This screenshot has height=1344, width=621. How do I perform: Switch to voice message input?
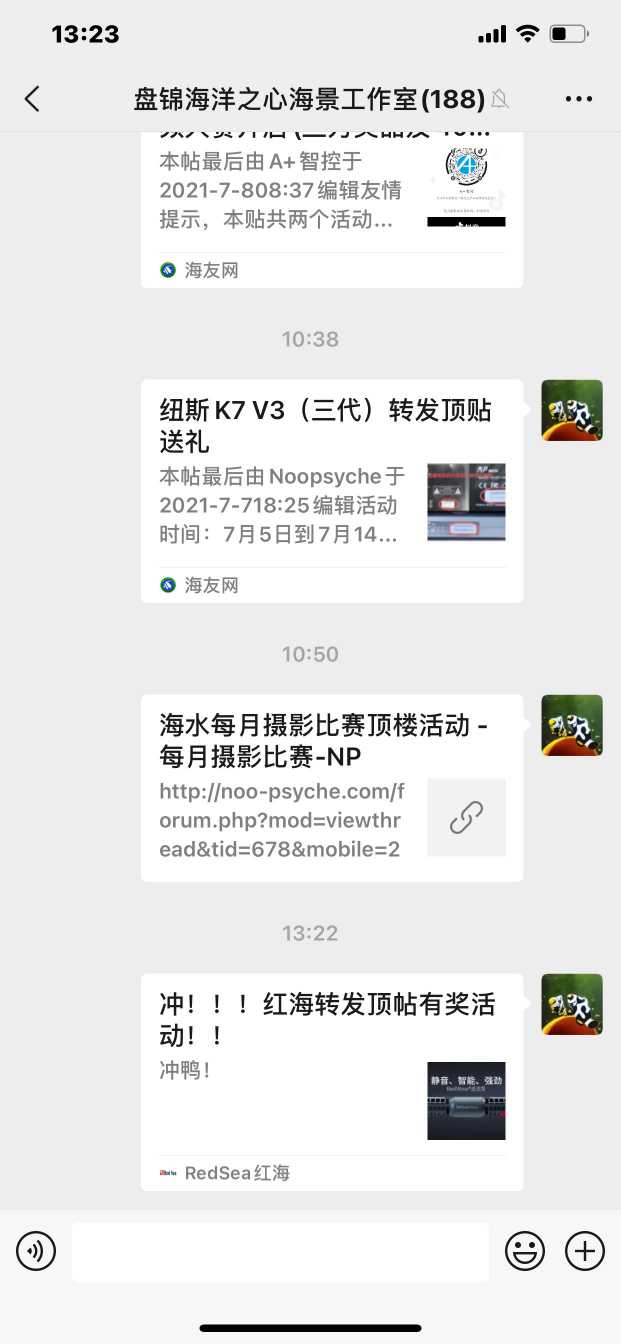point(36,1251)
